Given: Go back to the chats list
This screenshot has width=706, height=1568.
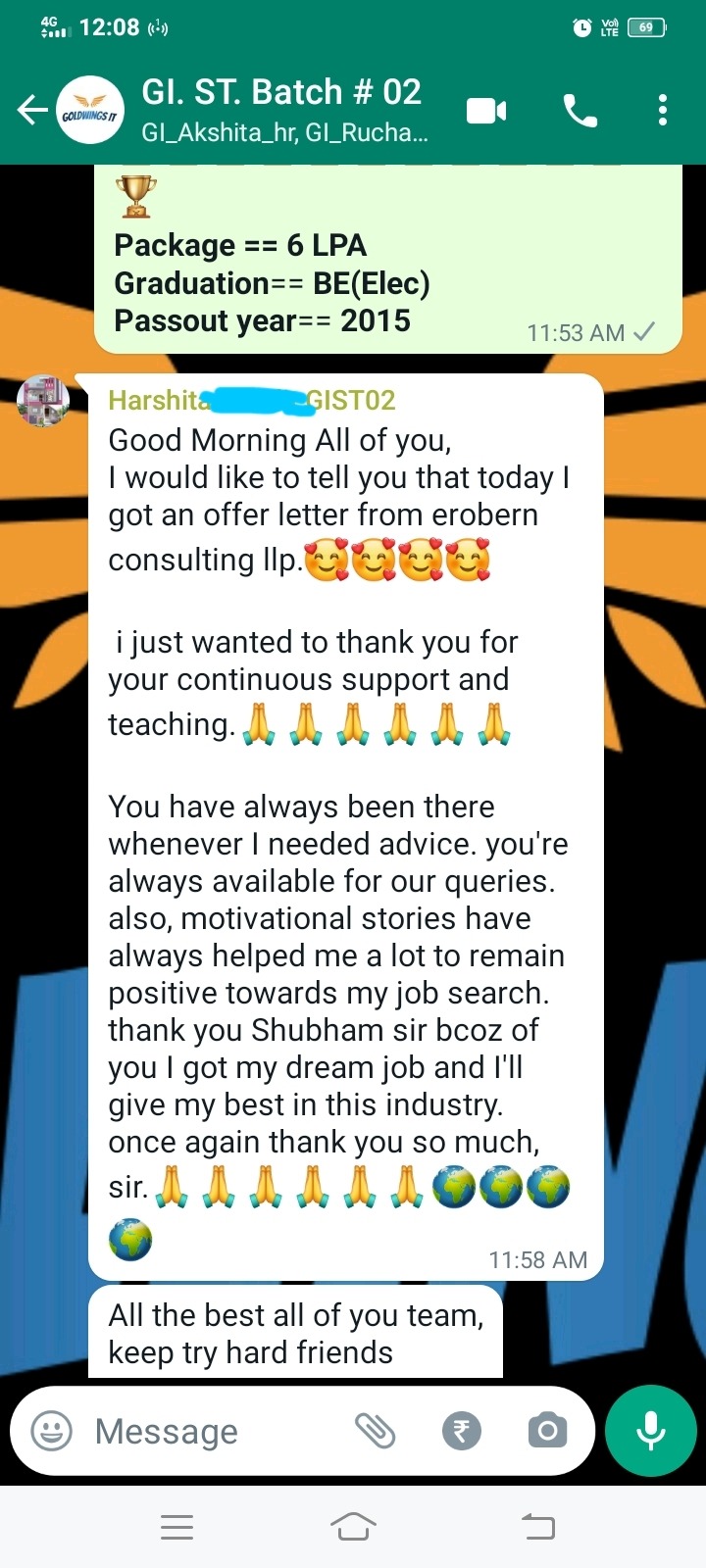Looking at the screenshot, I should (x=32, y=111).
